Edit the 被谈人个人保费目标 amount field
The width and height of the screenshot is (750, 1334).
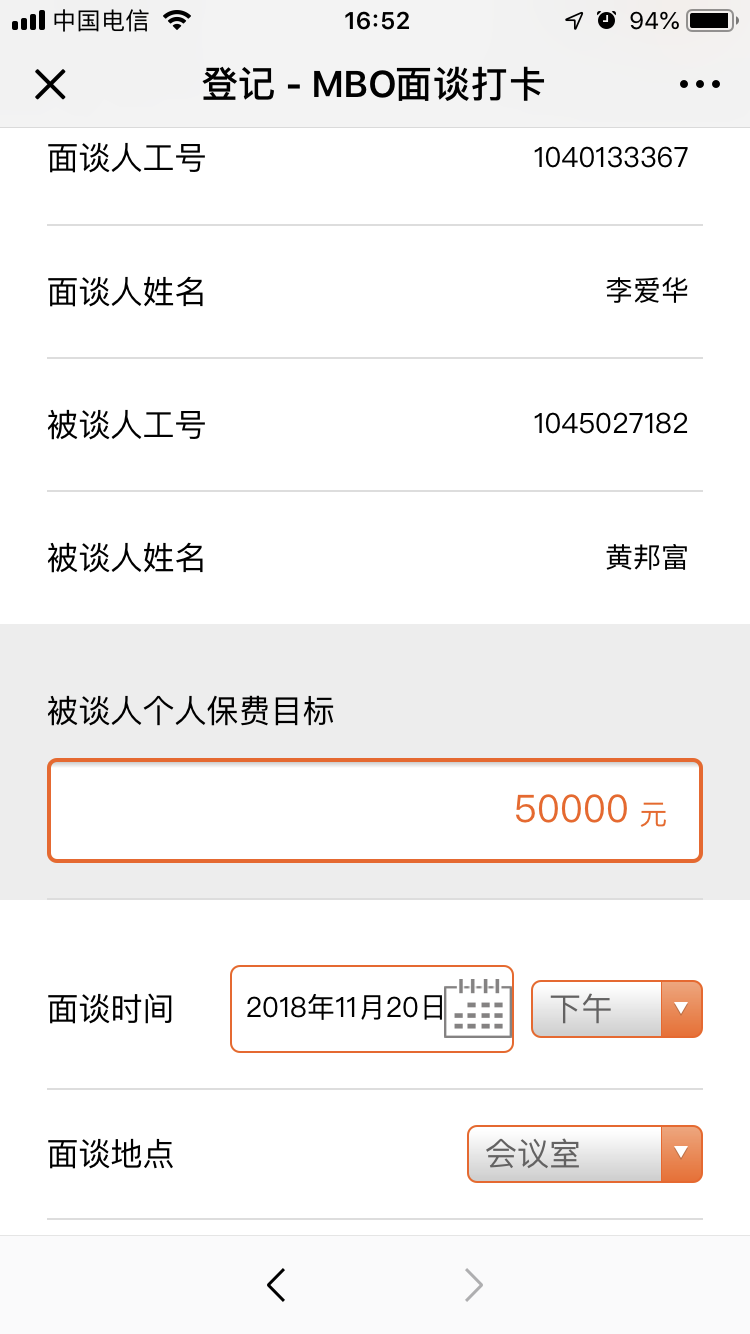pos(374,810)
